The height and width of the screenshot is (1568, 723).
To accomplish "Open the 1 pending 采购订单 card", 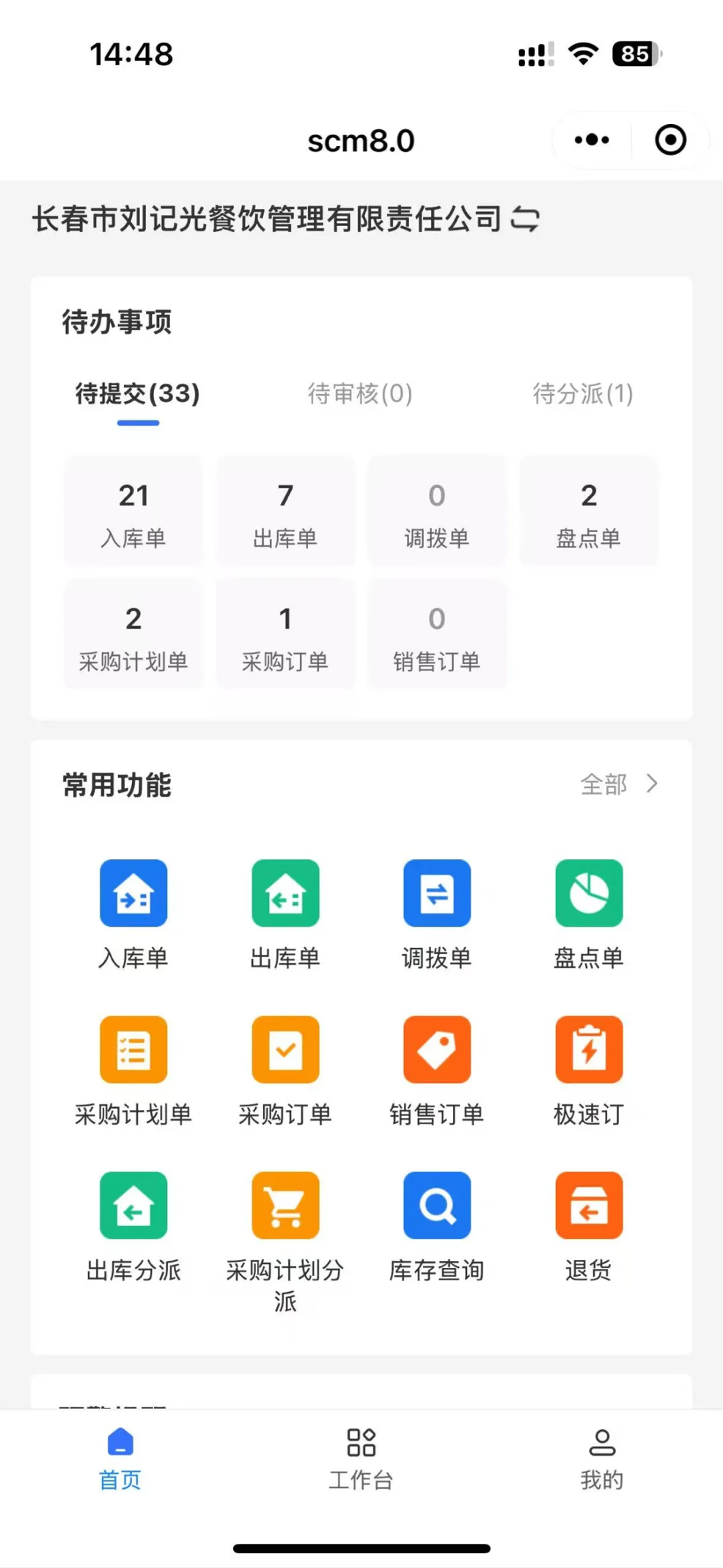I will click(x=285, y=635).
